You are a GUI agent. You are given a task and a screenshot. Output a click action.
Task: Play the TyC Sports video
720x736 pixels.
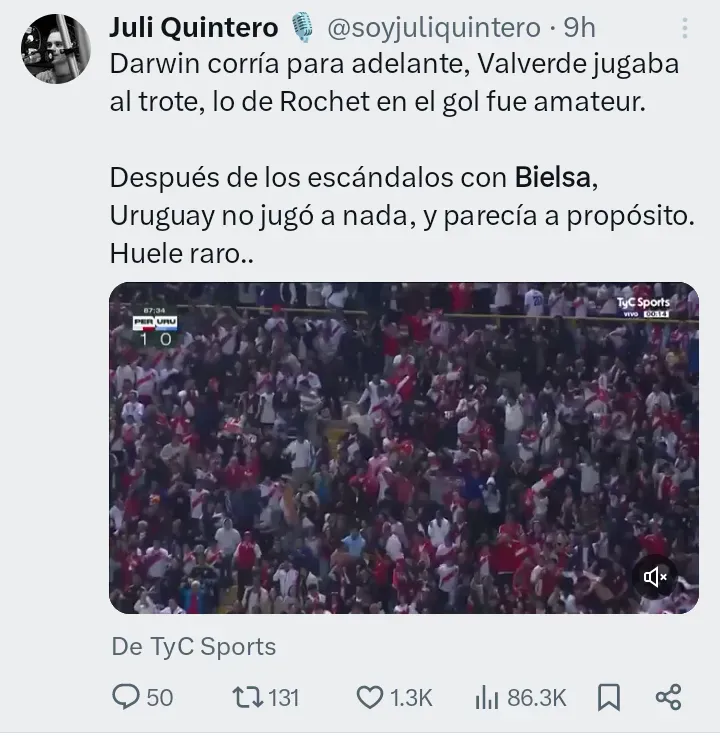click(403, 447)
